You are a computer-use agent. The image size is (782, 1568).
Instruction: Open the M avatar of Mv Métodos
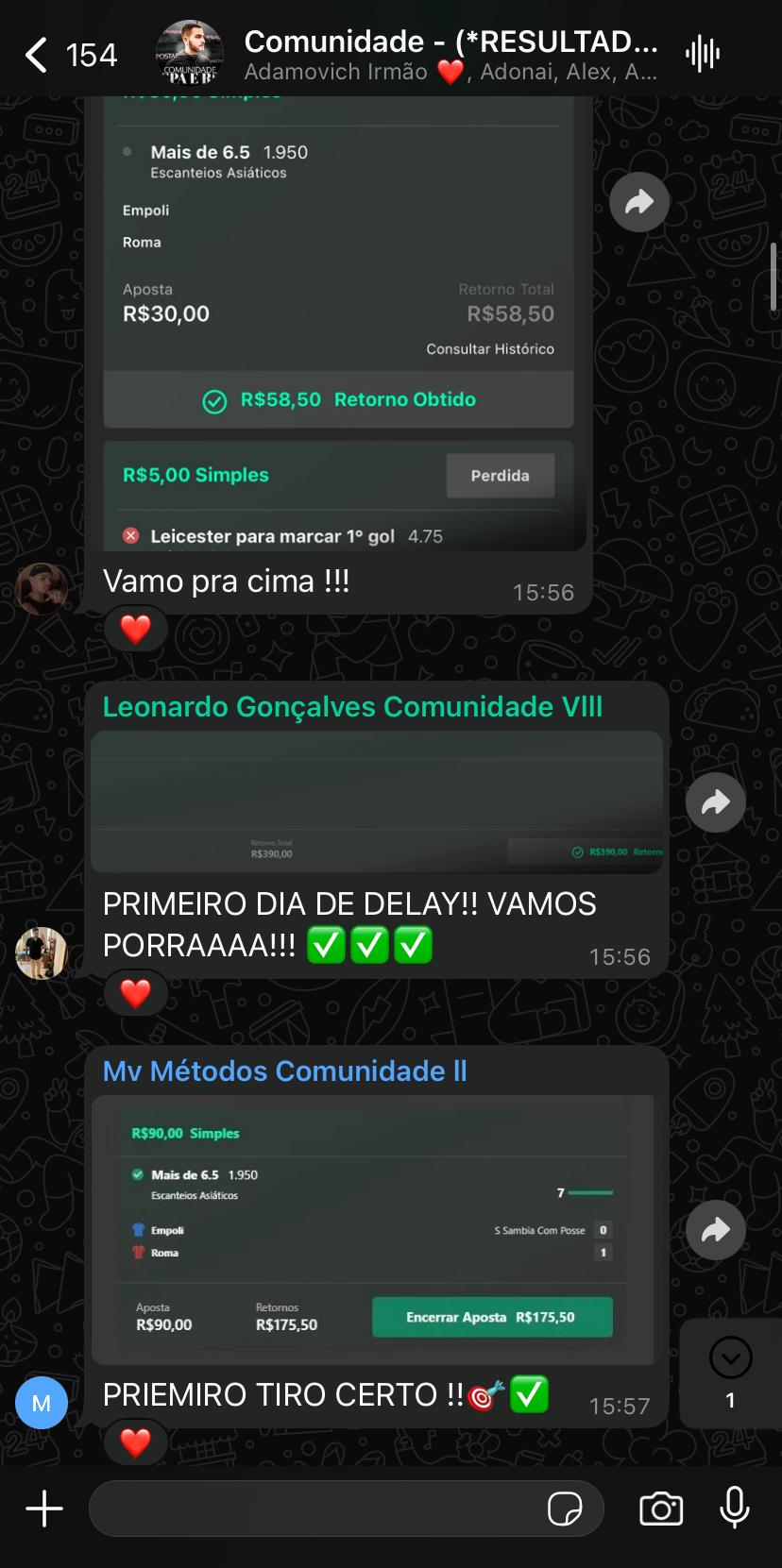click(x=41, y=1403)
